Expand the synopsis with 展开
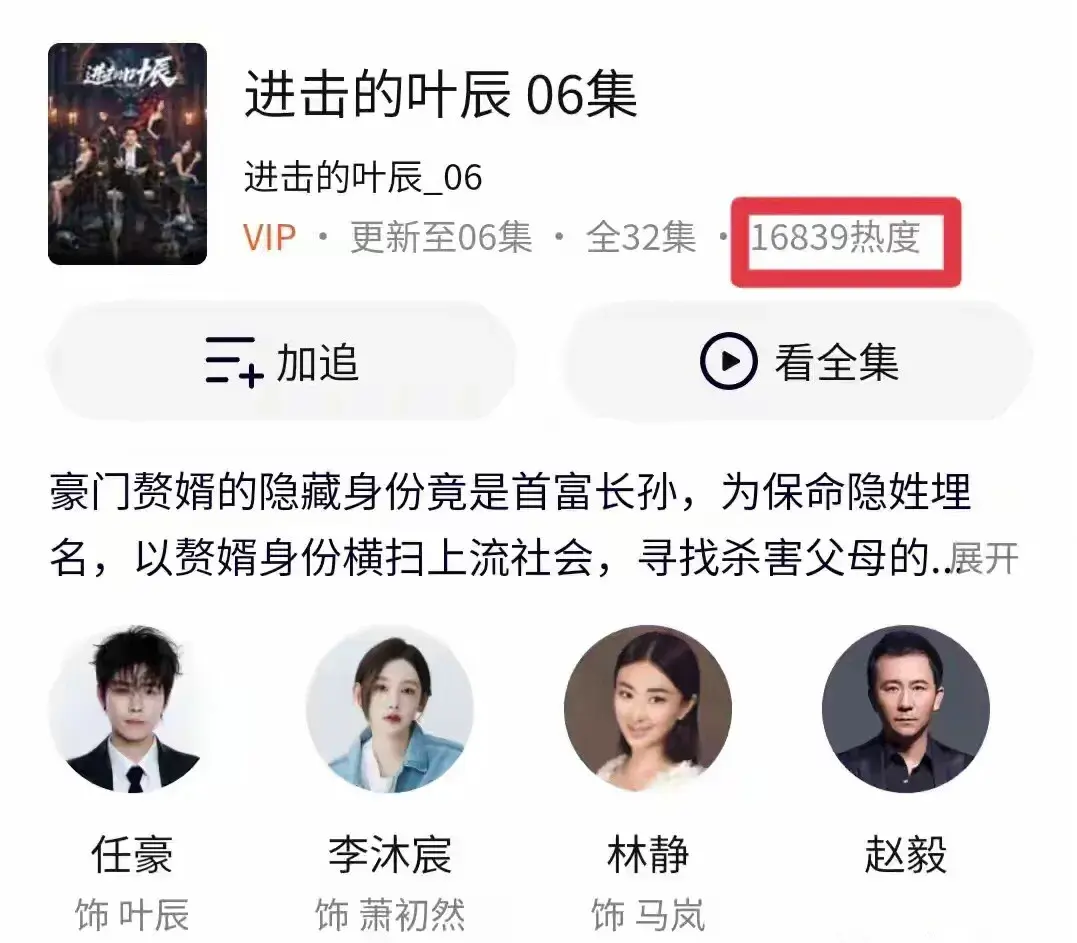Screen dimensions: 1077x943 984,558
